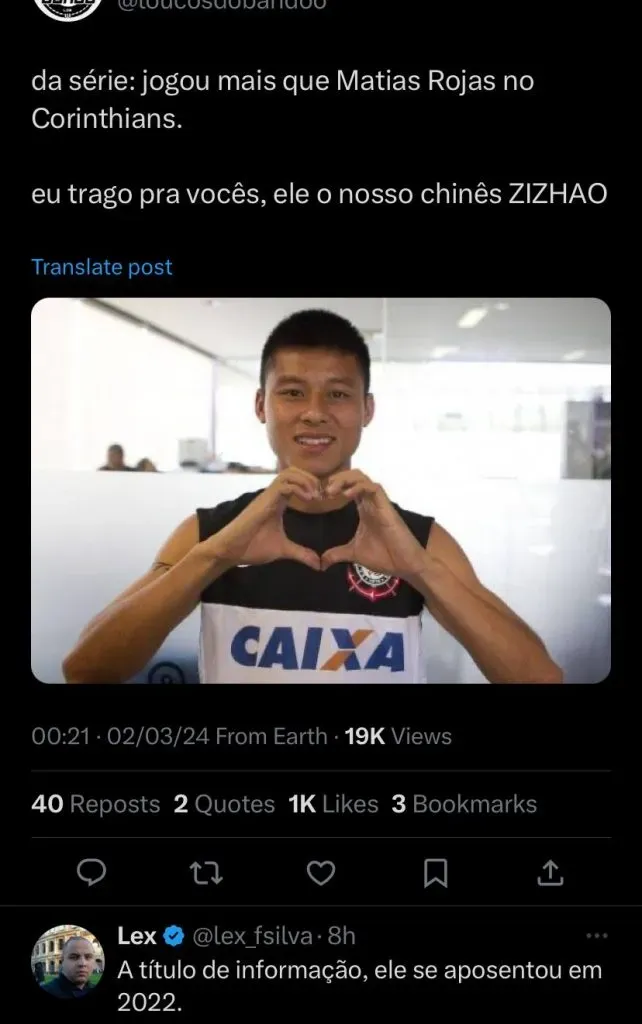See who gave the 1K Likes
The height and width of the screenshot is (1024, 642).
(333, 804)
